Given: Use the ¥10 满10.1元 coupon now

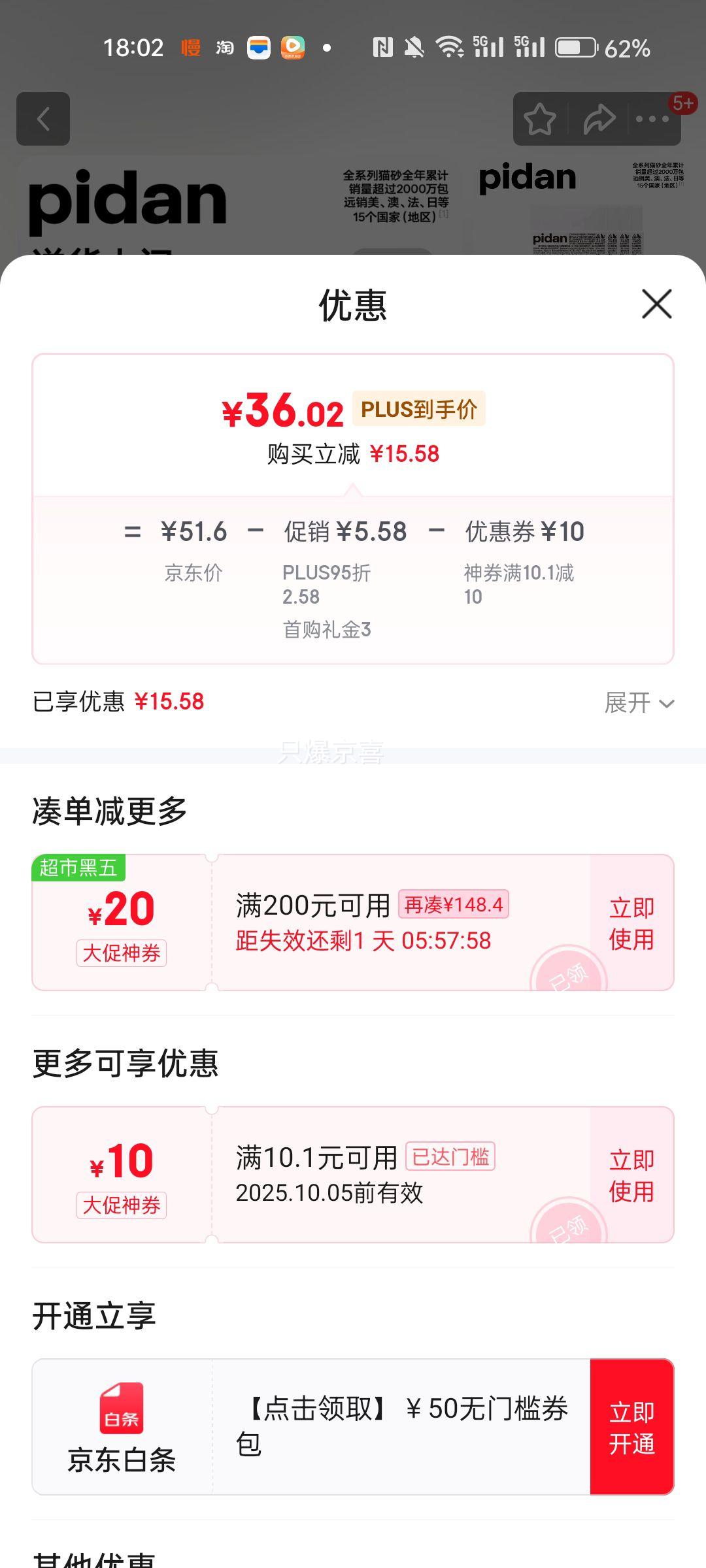Looking at the screenshot, I should (631, 1175).
